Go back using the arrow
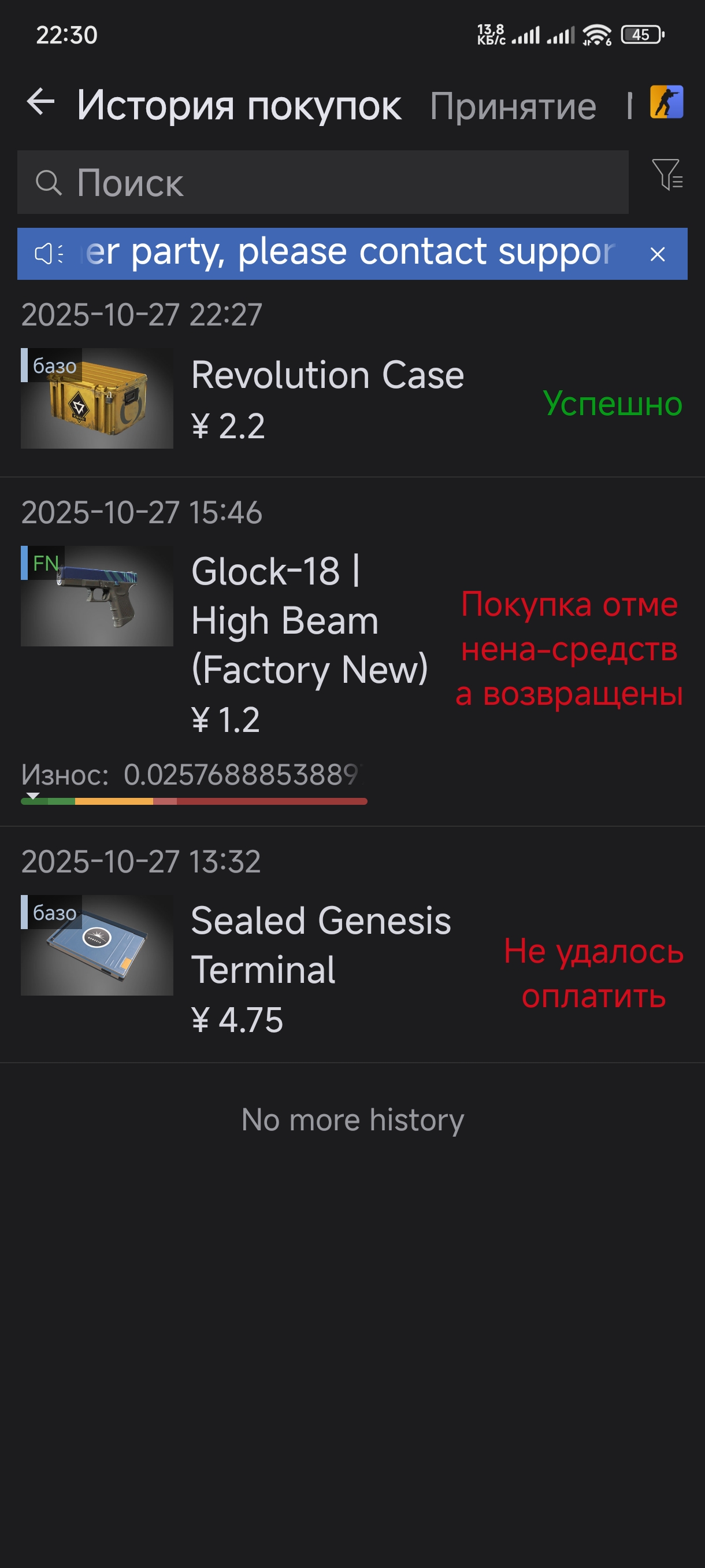The width and height of the screenshot is (705, 1568). tap(41, 102)
